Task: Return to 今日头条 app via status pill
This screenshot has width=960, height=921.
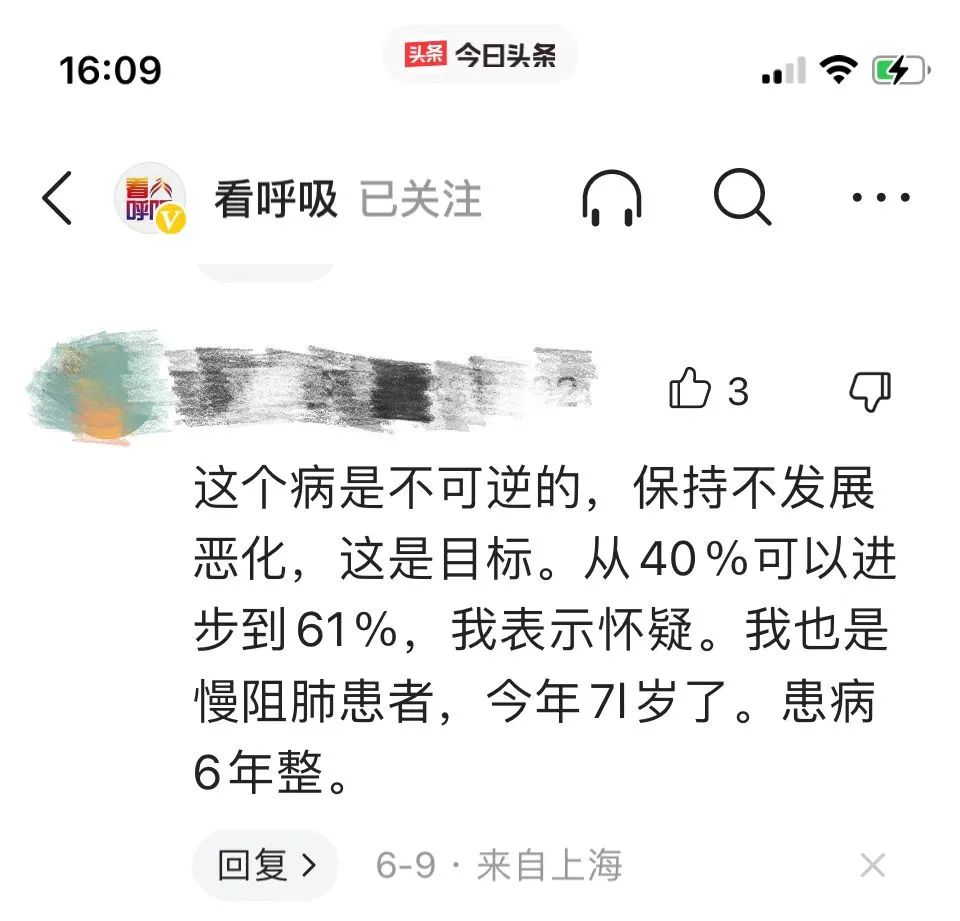Action: 480,54
